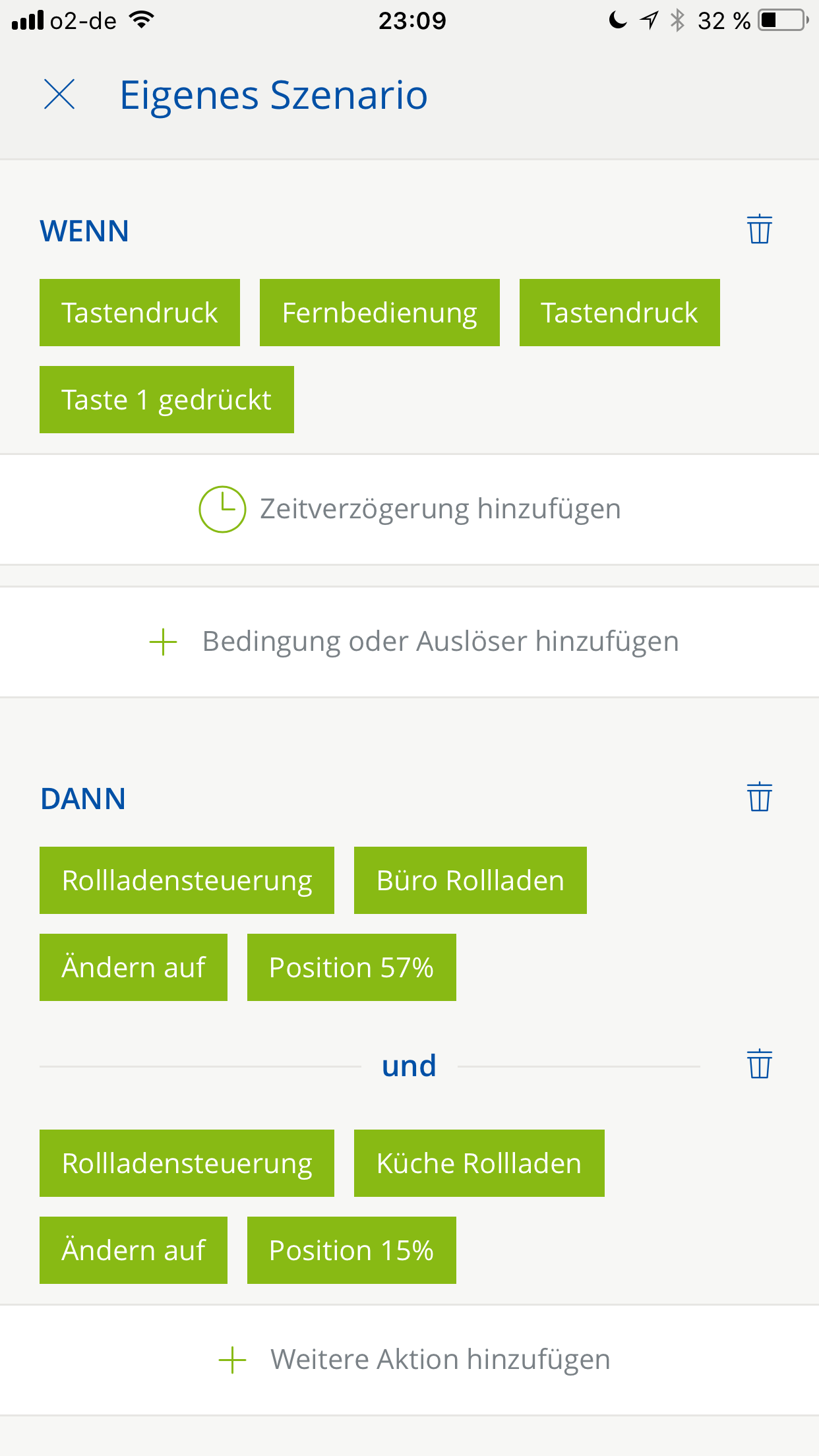
Task: Remove the action after und
Action: (x=759, y=1064)
